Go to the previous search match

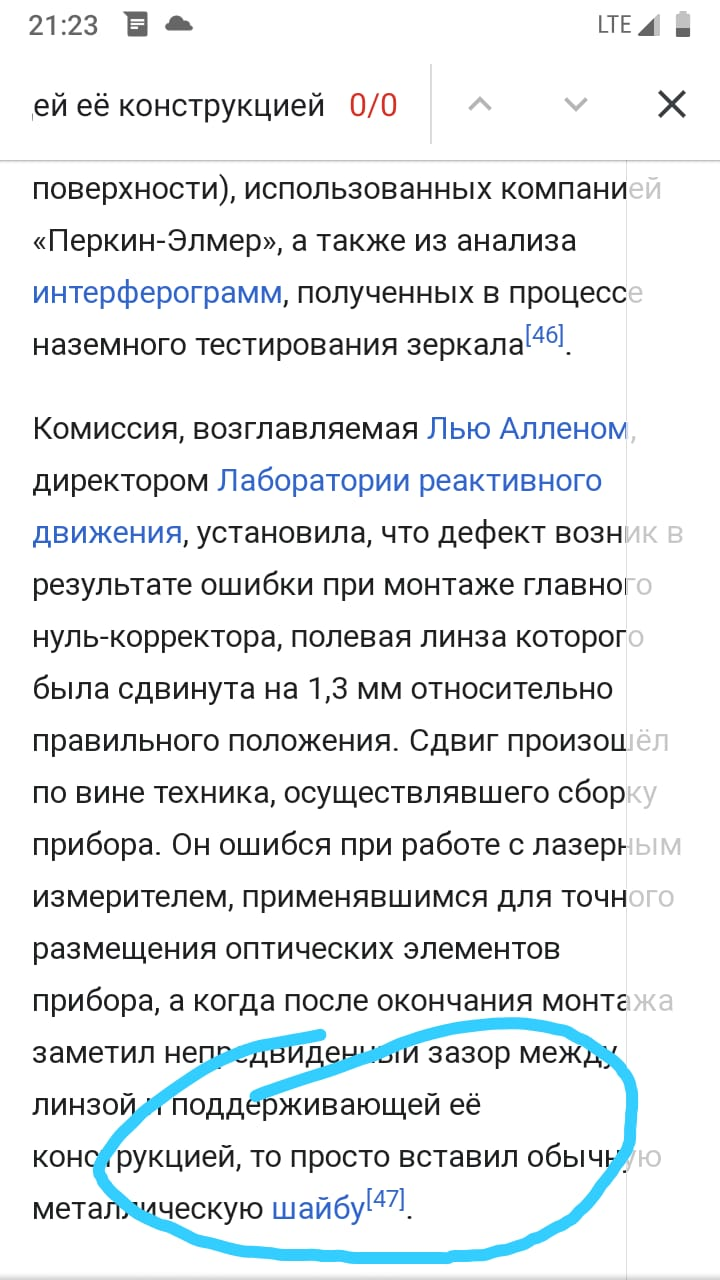click(x=480, y=104)
